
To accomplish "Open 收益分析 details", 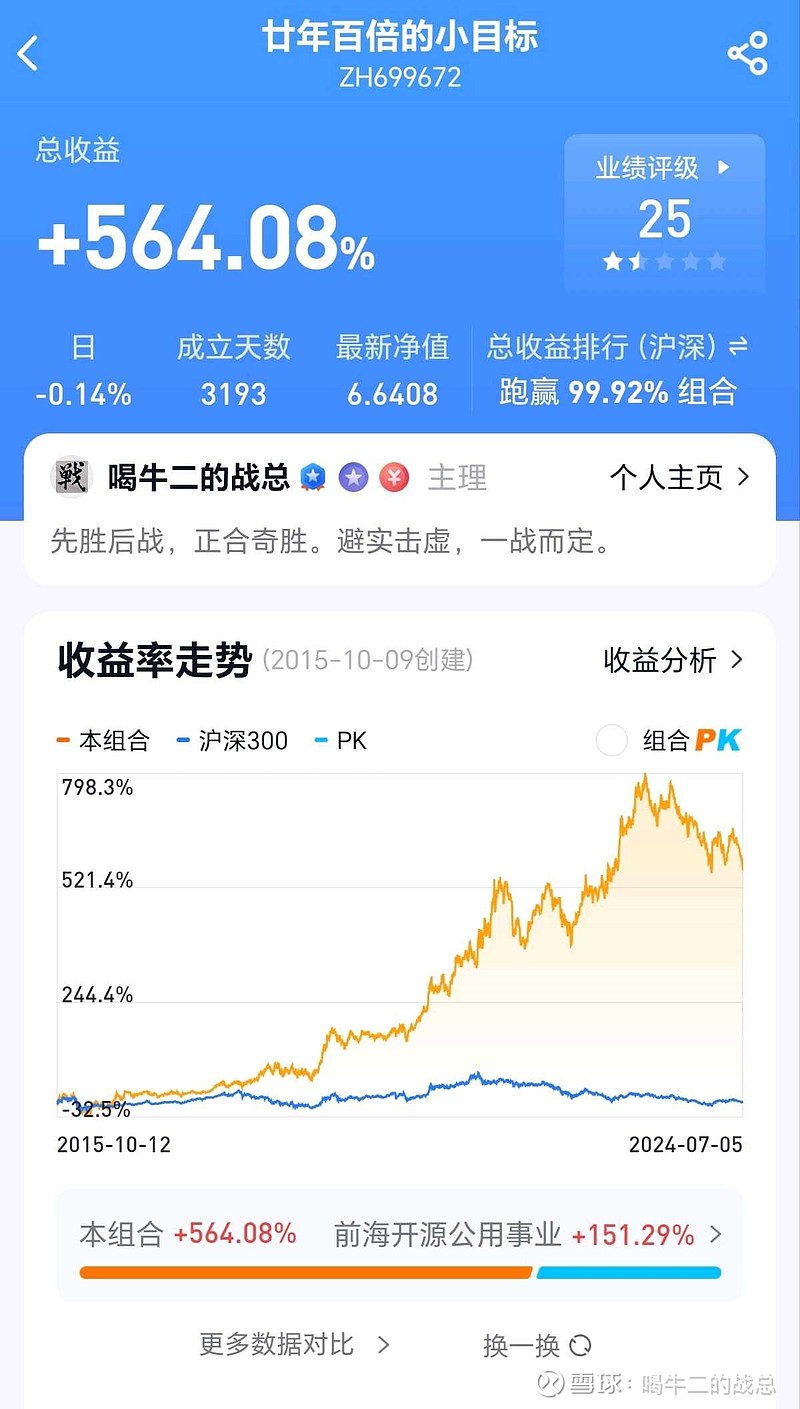I will [x=673, y=660].
